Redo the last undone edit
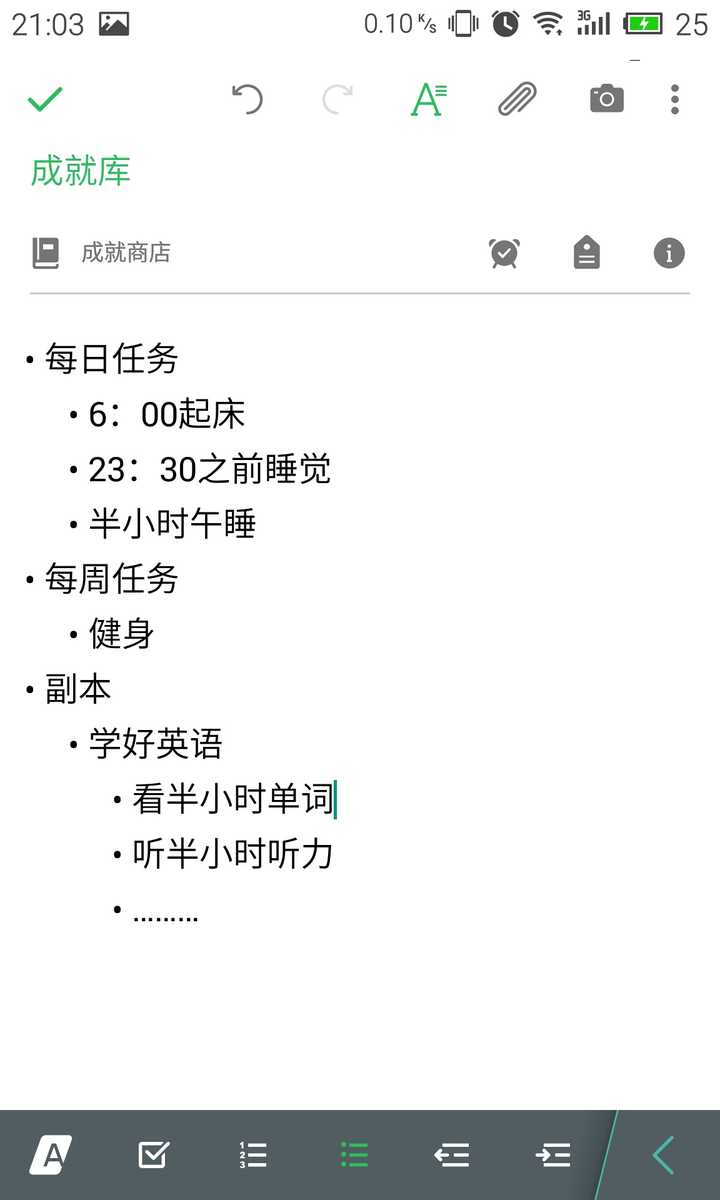720x1200 pixels. coord(338,99)
